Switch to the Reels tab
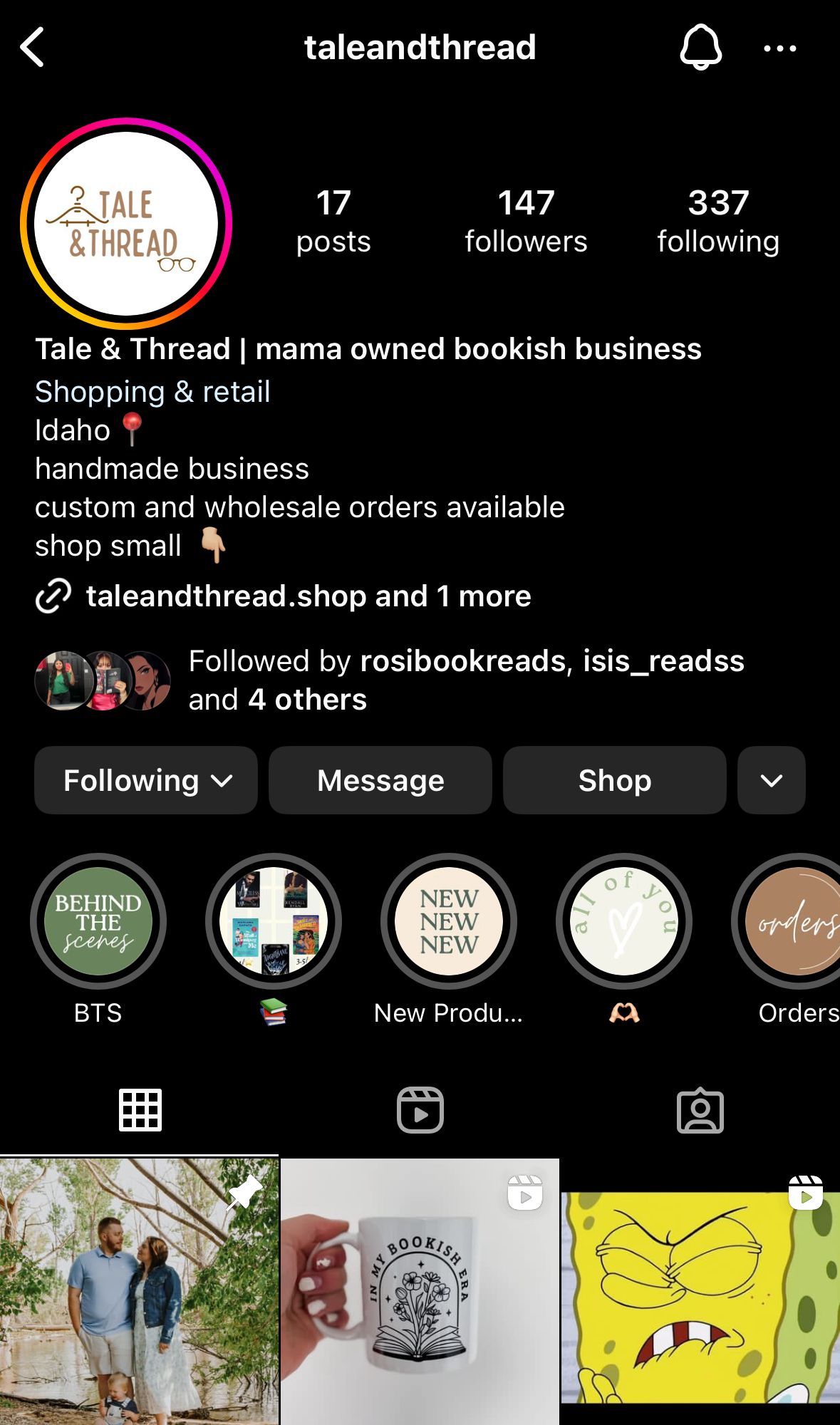The height and width of the screenshot is (1425, 840). [x=420, y=1110]
